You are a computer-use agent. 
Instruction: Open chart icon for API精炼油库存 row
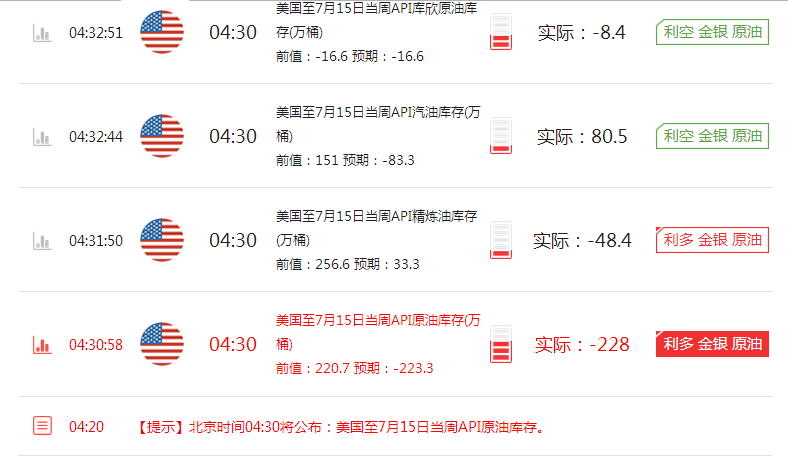point(42,241)
